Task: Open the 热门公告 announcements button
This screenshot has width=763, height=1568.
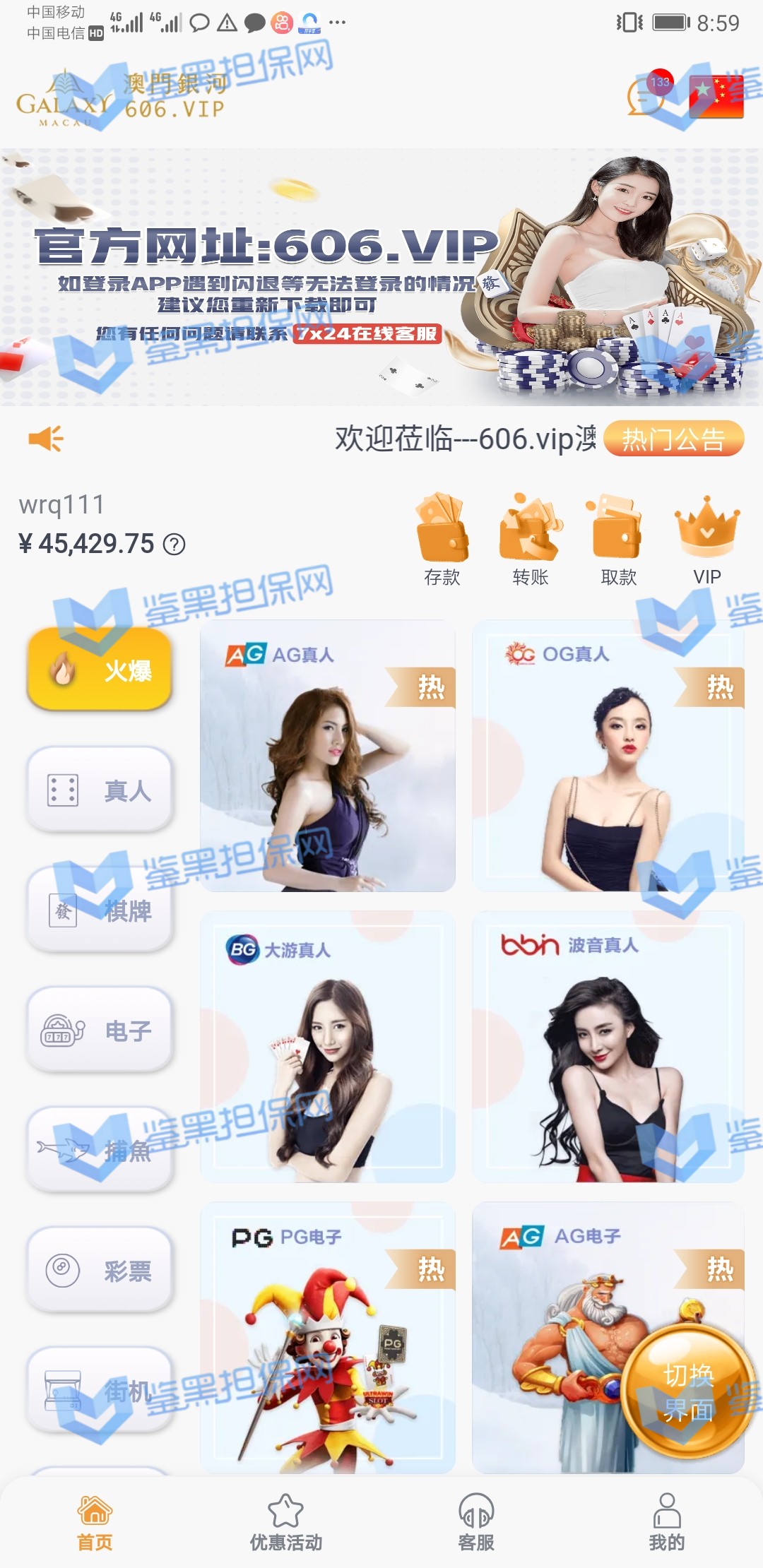Action: [673, 439]
